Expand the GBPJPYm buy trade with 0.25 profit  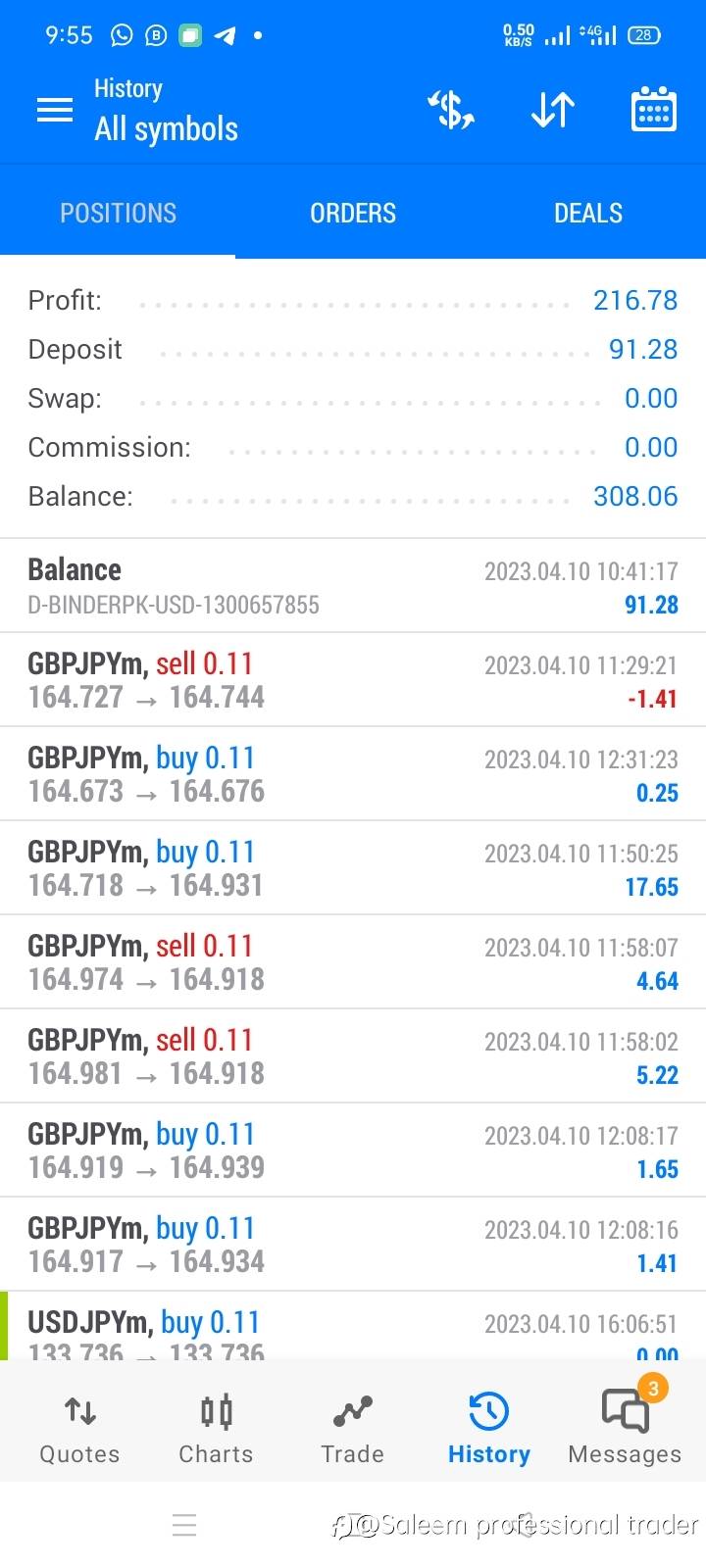click(x=353, y=774)
